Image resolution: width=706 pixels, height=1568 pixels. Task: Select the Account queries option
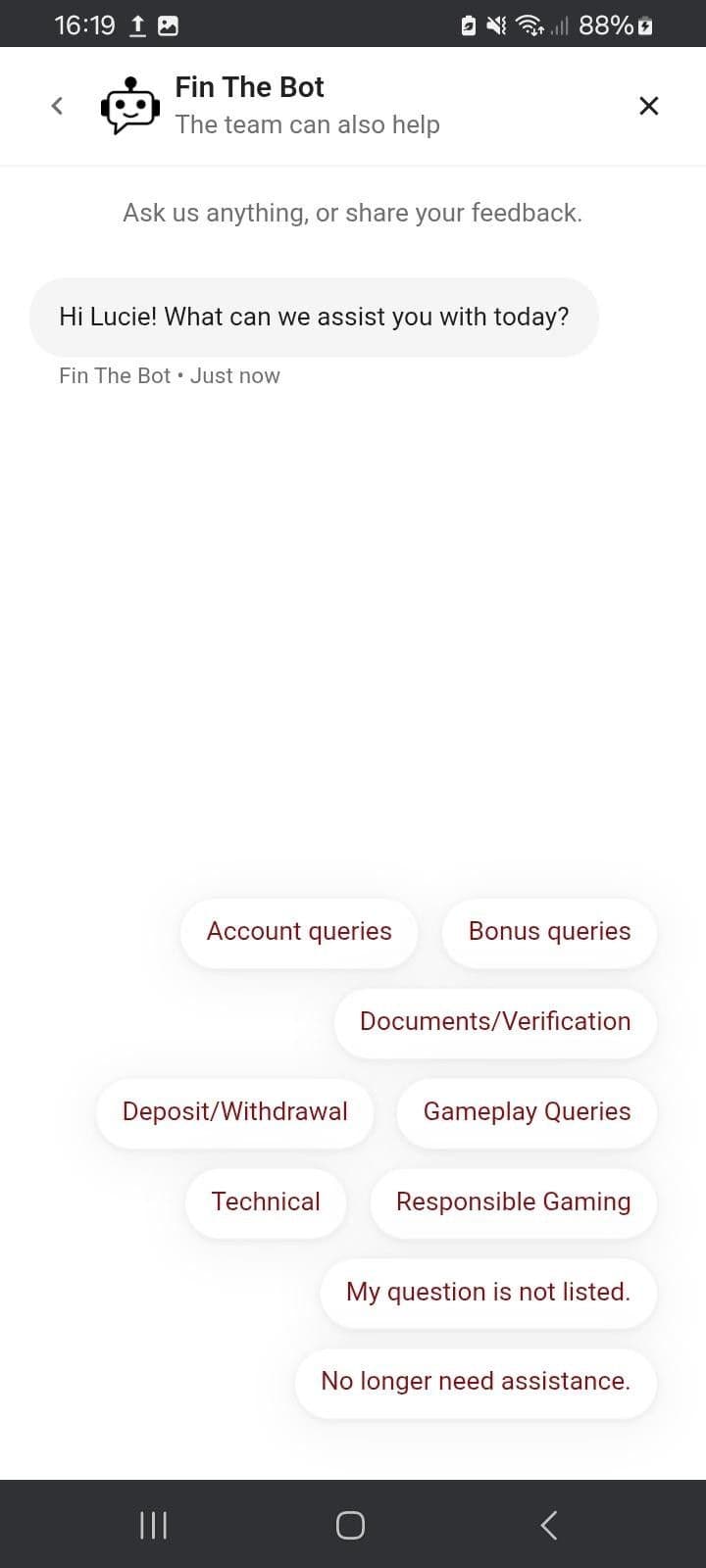[299, 932]
